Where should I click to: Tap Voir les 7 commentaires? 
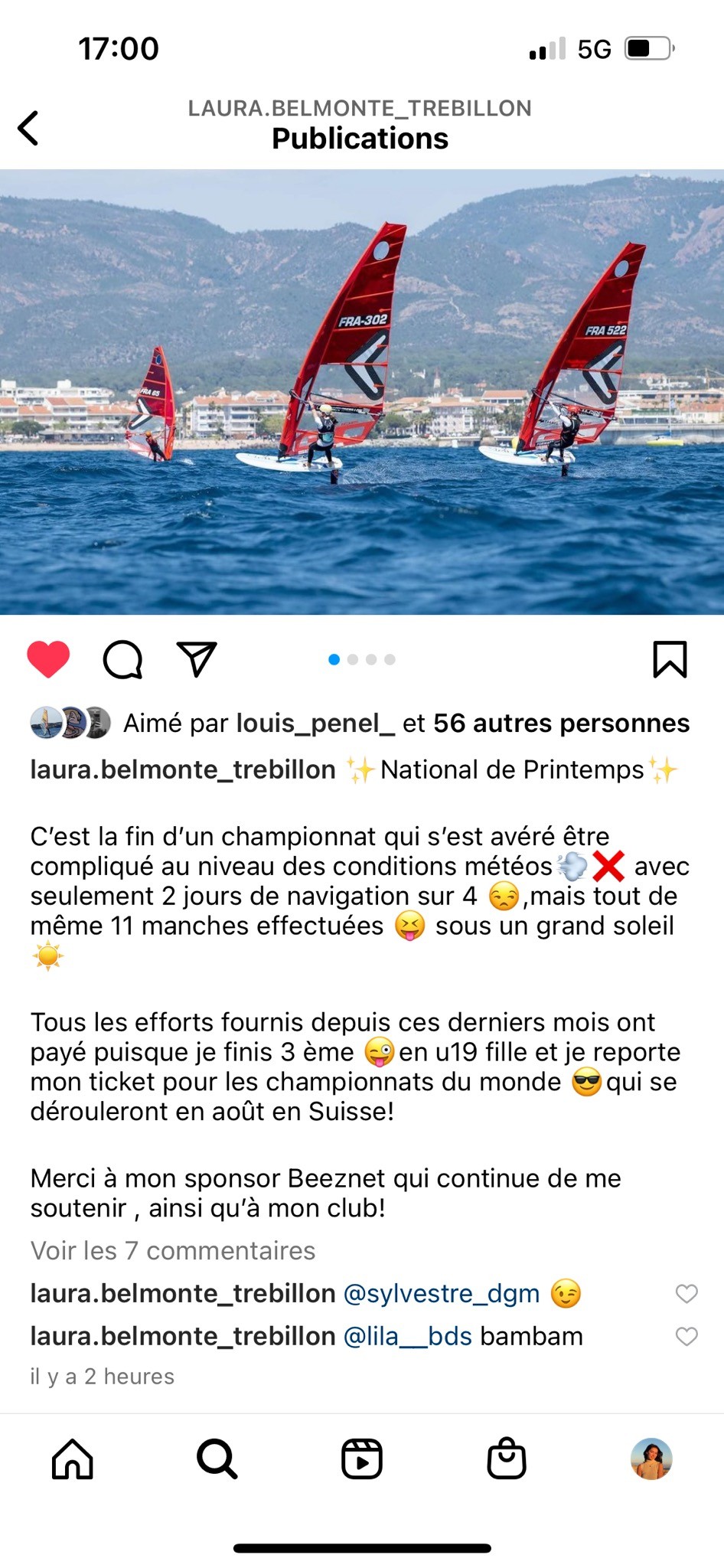point(173,1250)
